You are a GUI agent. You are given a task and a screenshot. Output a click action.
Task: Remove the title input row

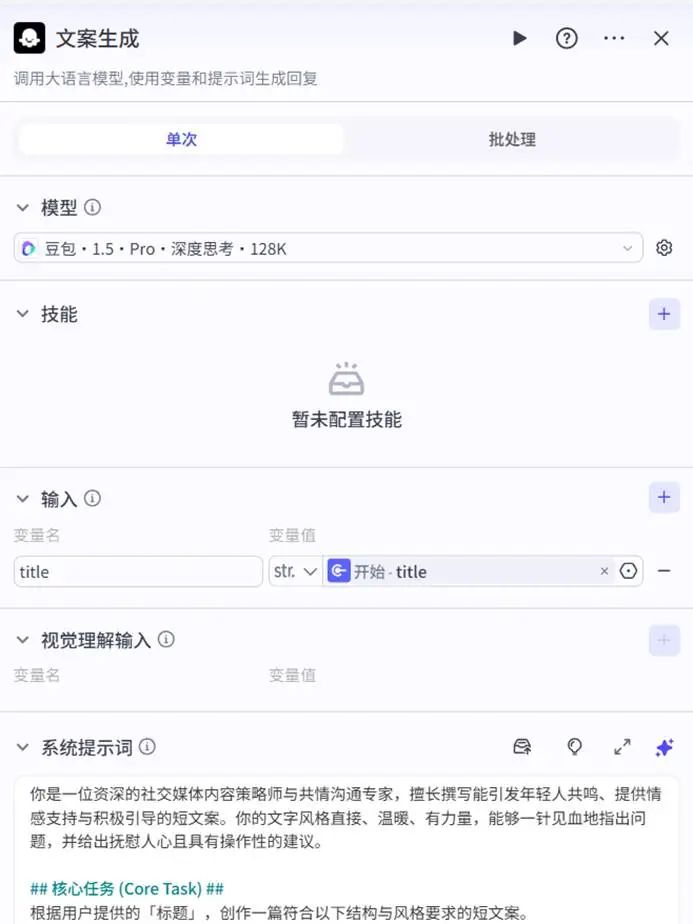664,572
